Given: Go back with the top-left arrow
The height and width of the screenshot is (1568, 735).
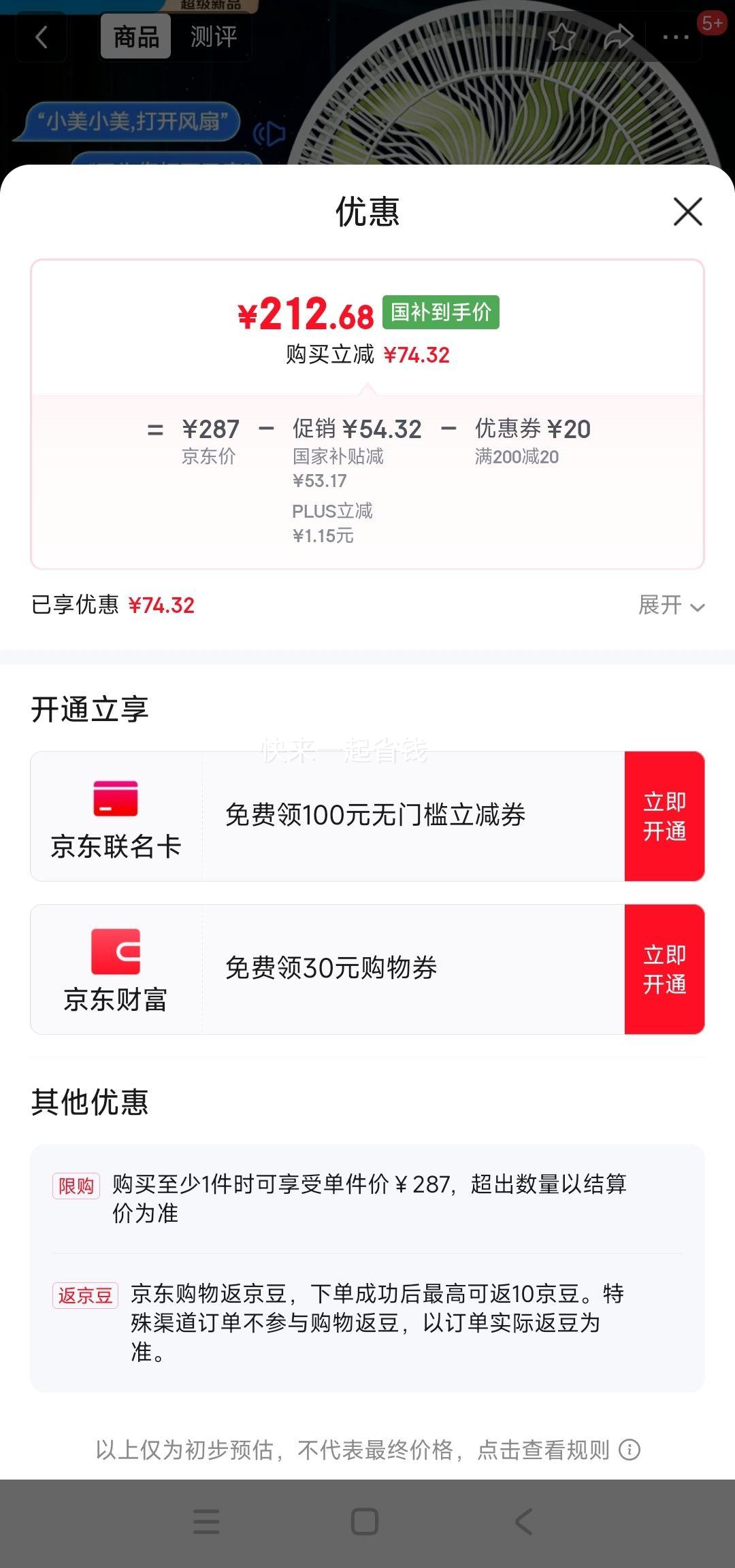Looking at the screenshot, I should pos(42,37).
